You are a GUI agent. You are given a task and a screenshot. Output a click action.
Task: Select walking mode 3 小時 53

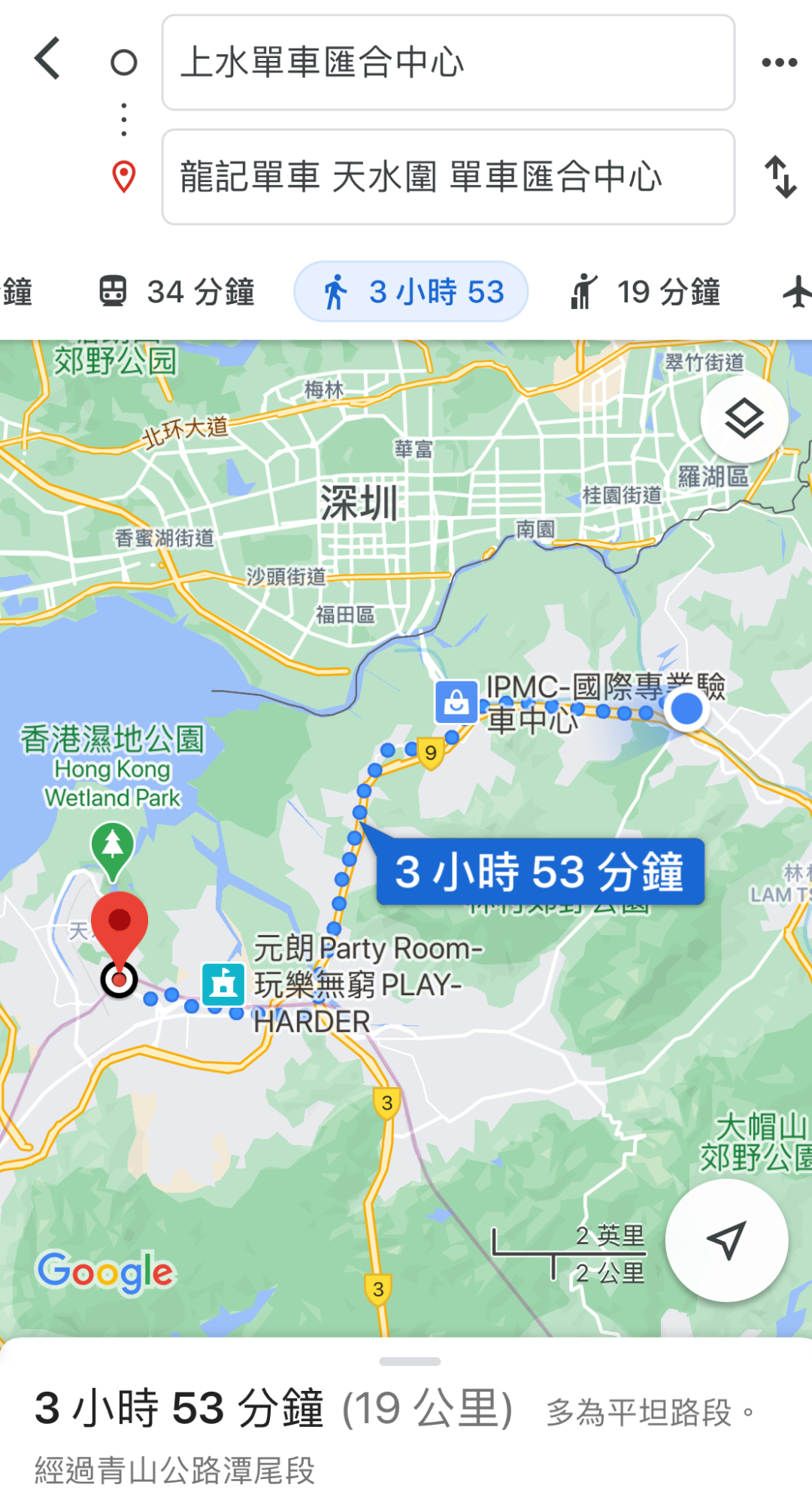pyautogui.click(x=411, y=292)
